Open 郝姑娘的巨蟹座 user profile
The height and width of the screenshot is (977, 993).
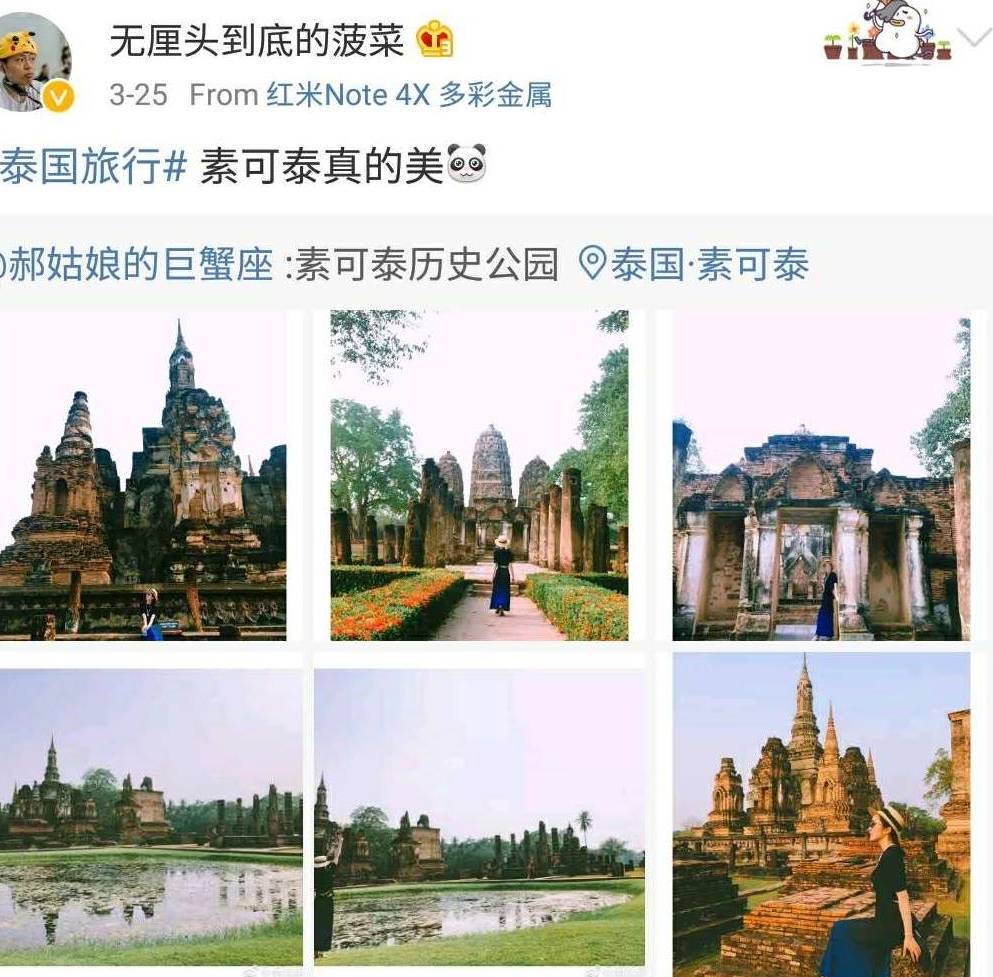point(140,265)
